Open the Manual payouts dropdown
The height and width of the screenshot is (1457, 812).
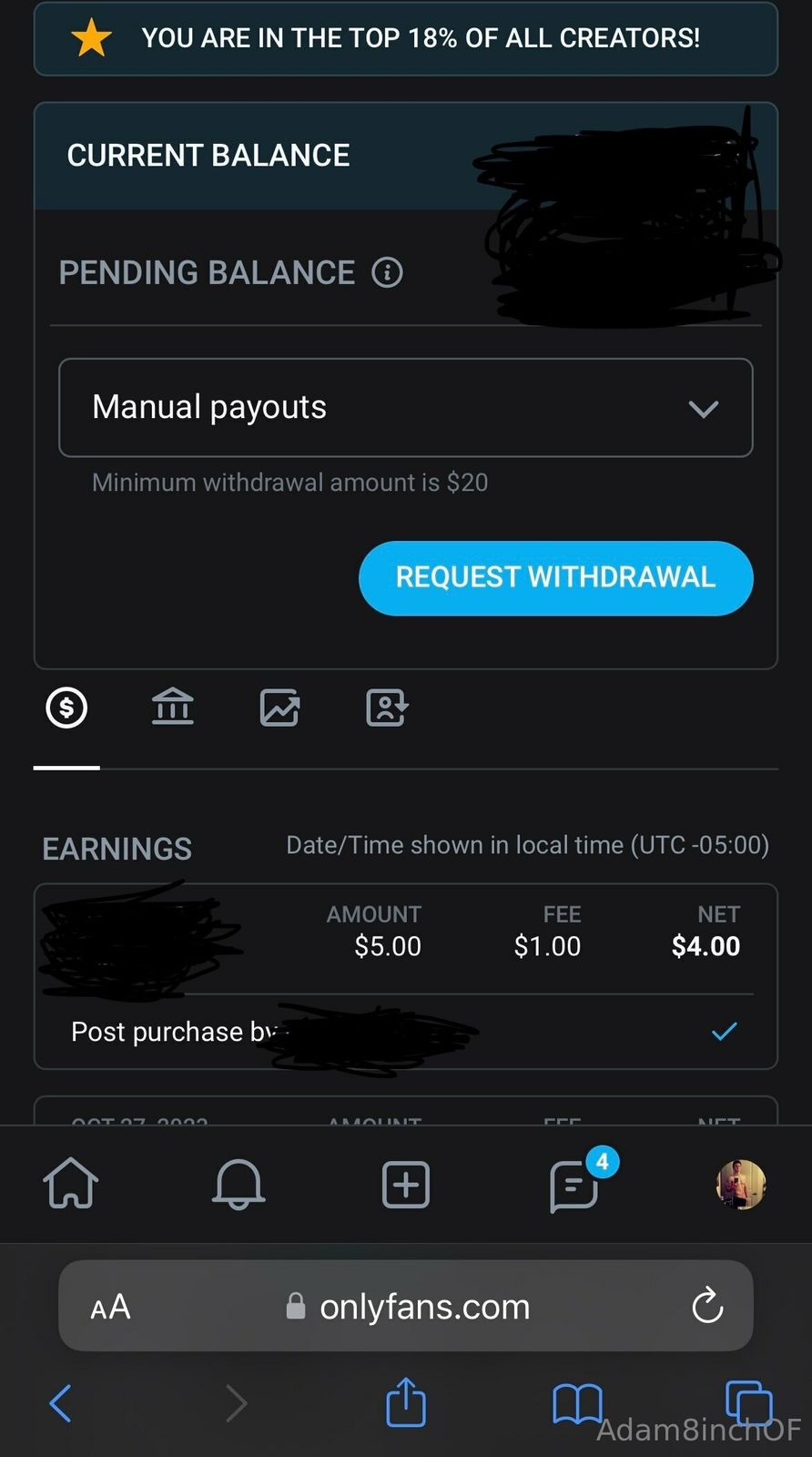(405, 407)
